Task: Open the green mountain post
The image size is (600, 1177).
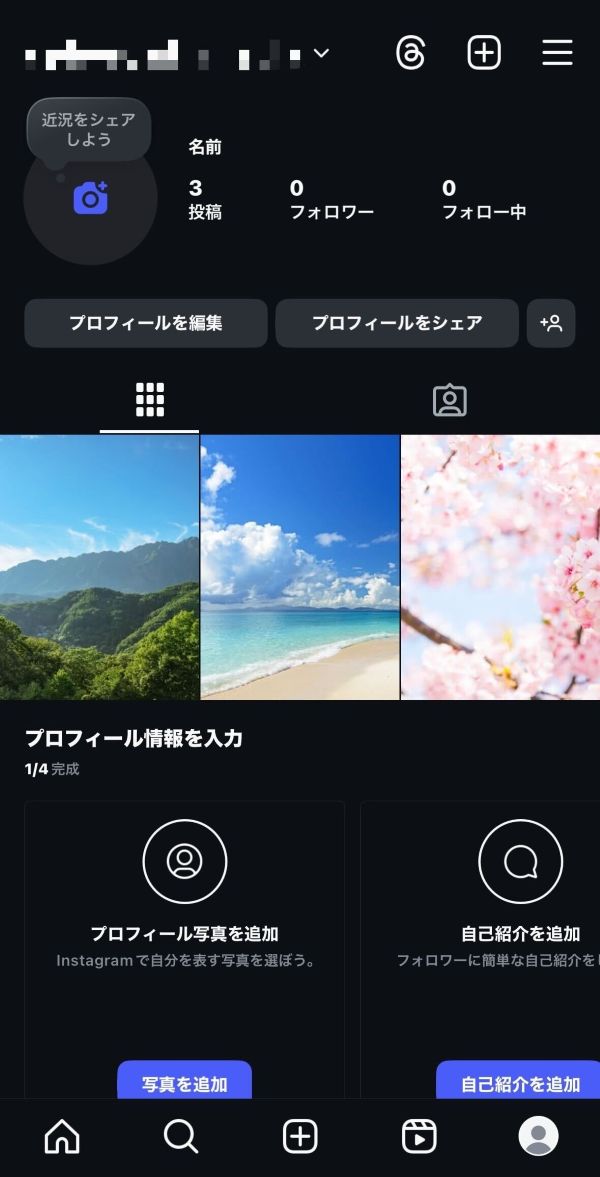Action: tap(99, 567)
